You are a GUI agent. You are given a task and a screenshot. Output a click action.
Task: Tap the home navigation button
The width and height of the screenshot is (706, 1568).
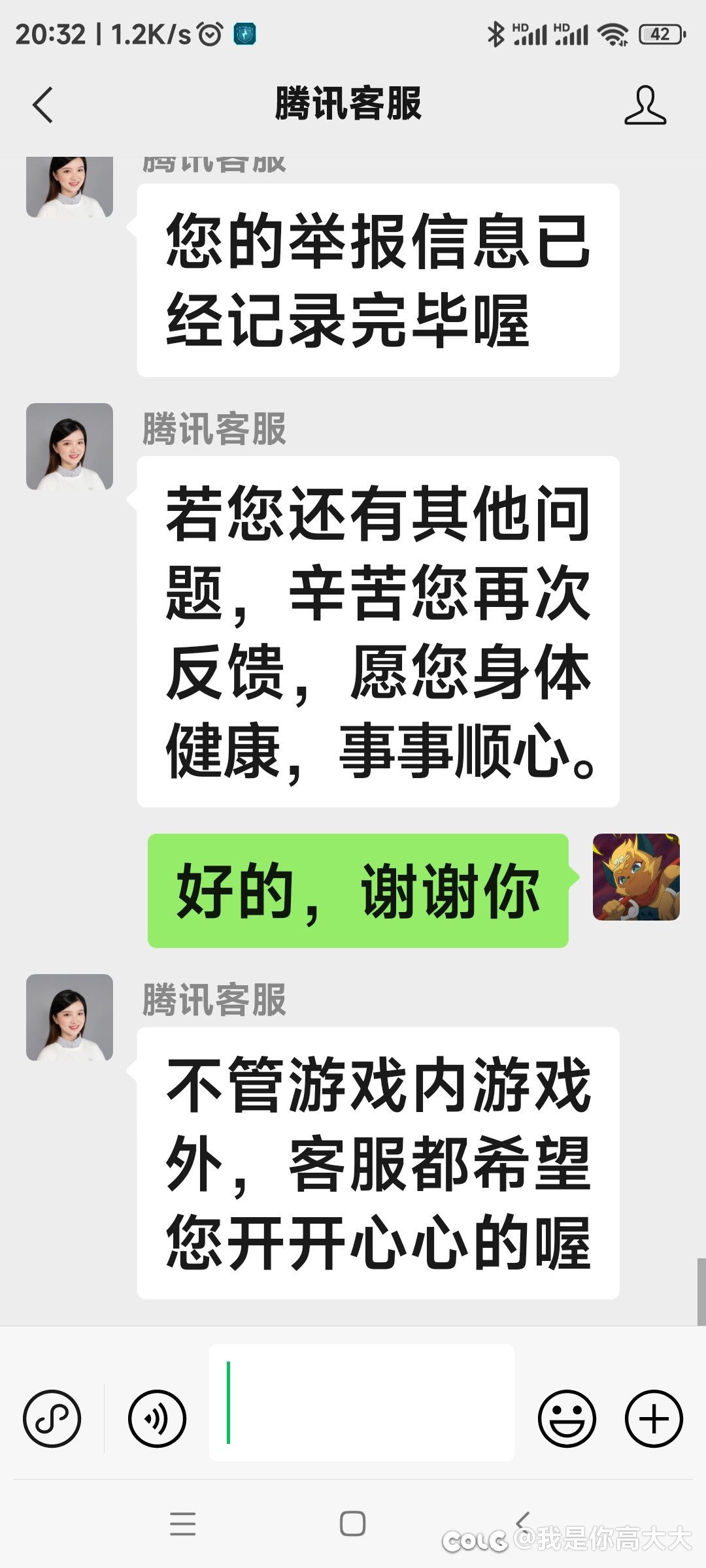click(x=353, y=1522)
